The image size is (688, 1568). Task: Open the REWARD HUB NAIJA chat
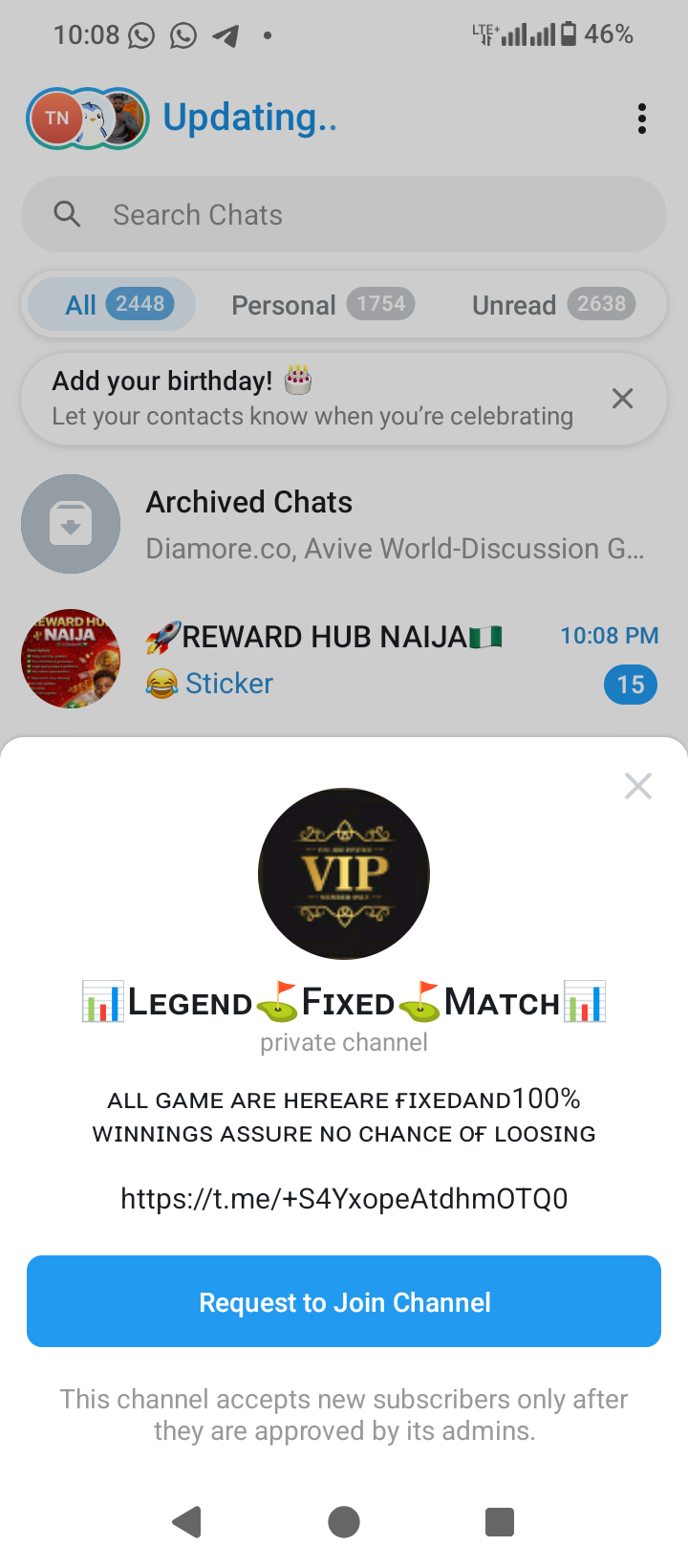344,660
